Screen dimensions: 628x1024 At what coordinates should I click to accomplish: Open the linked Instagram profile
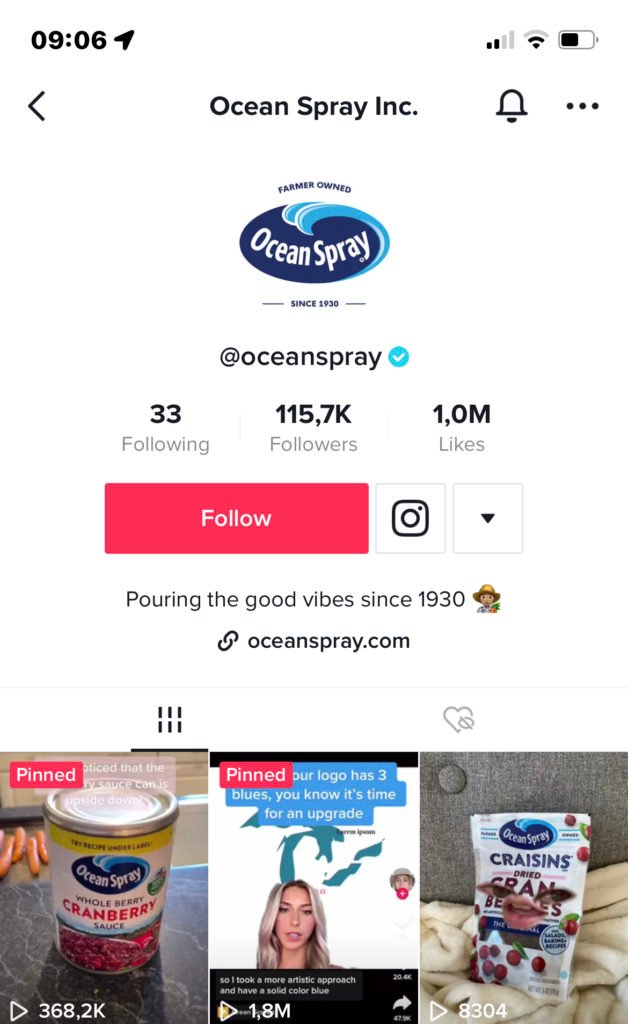410,518
